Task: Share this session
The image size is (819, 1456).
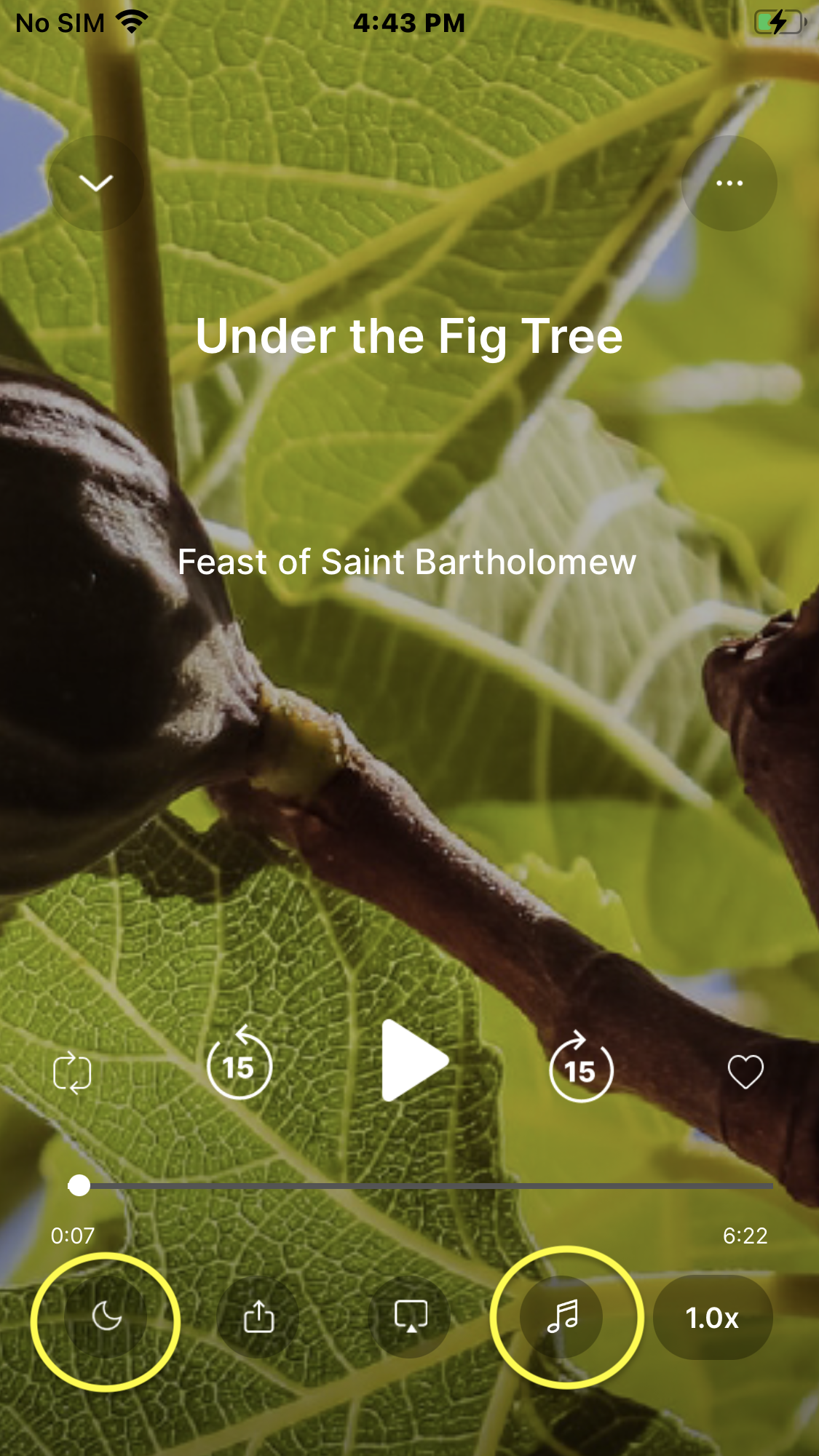Action: pyautogui.click(x=258, y=1316)
